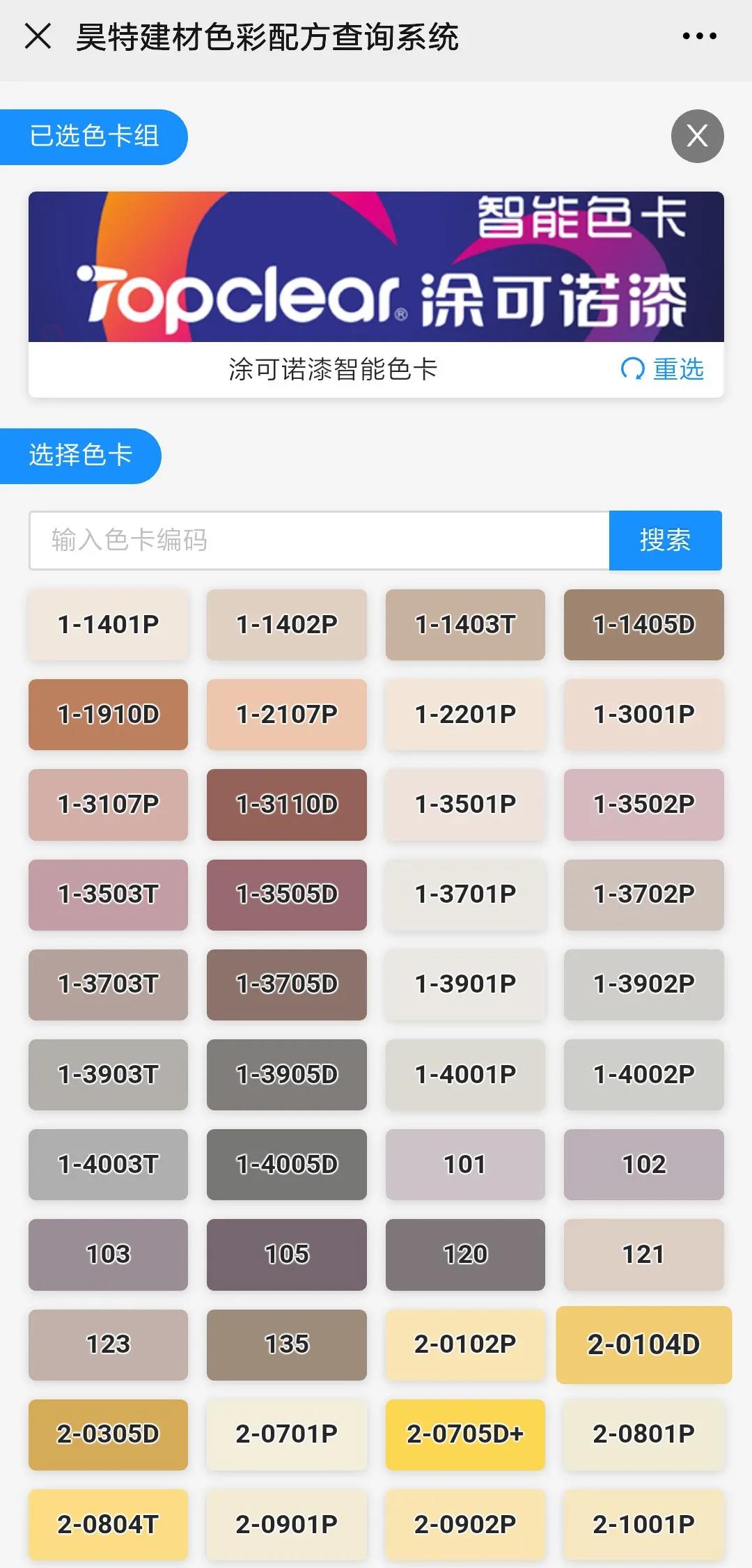
Task: Select color swatch 1-1401P
Action: pos(108,625)
